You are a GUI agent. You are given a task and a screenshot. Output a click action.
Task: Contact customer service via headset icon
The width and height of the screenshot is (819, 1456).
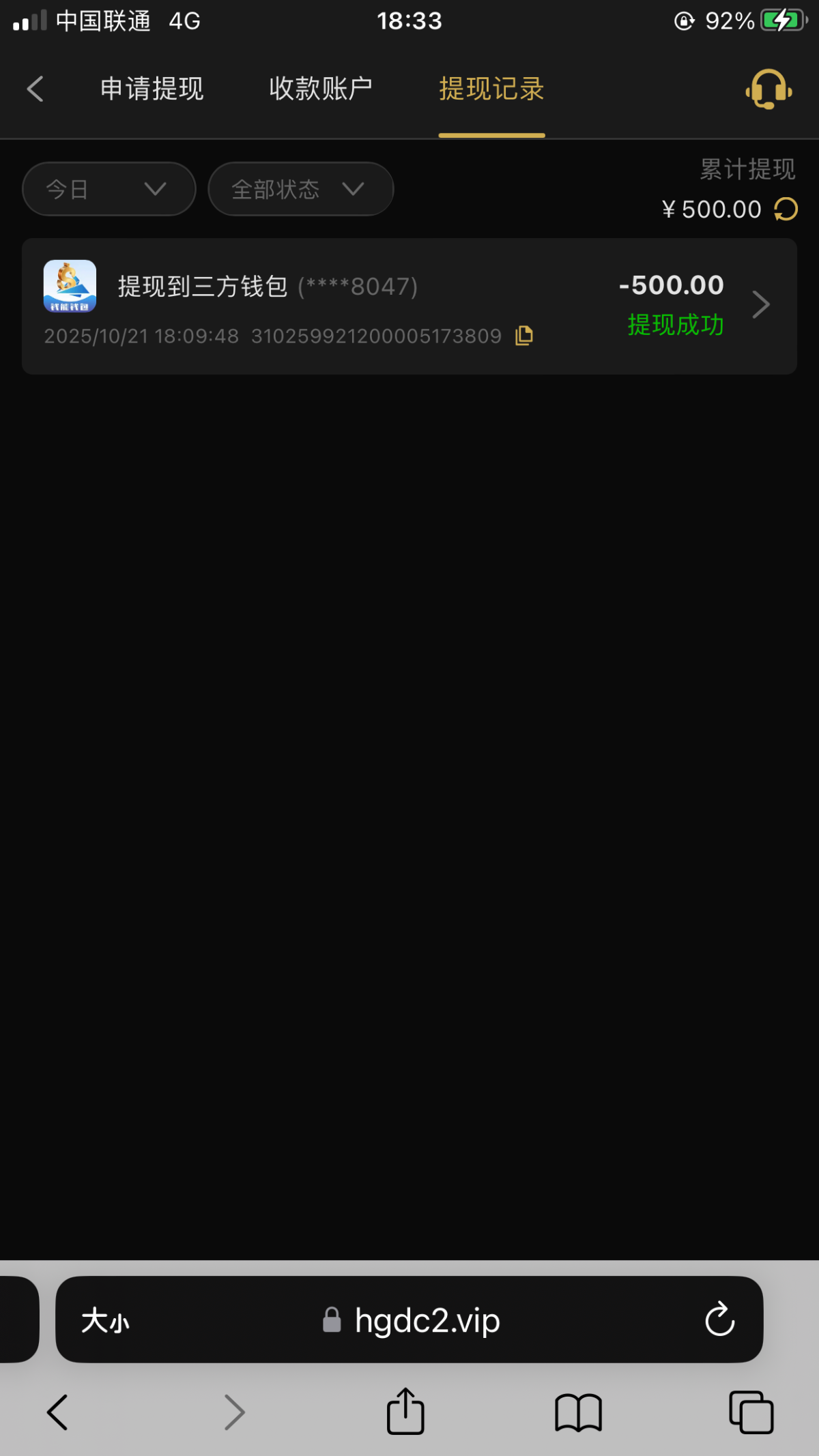coord(768,89)
